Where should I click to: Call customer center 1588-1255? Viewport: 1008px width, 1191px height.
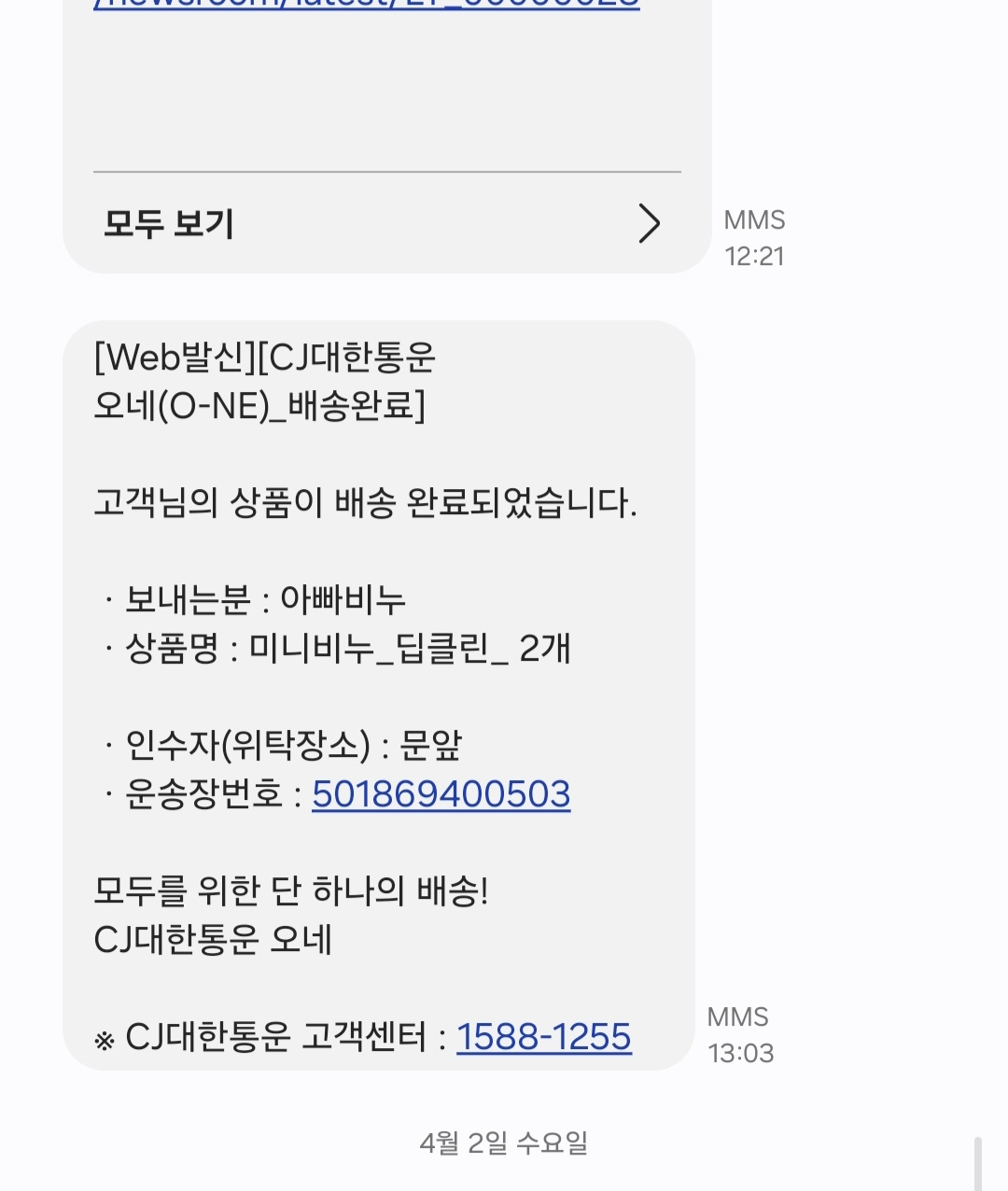[x=543, y=1037]
